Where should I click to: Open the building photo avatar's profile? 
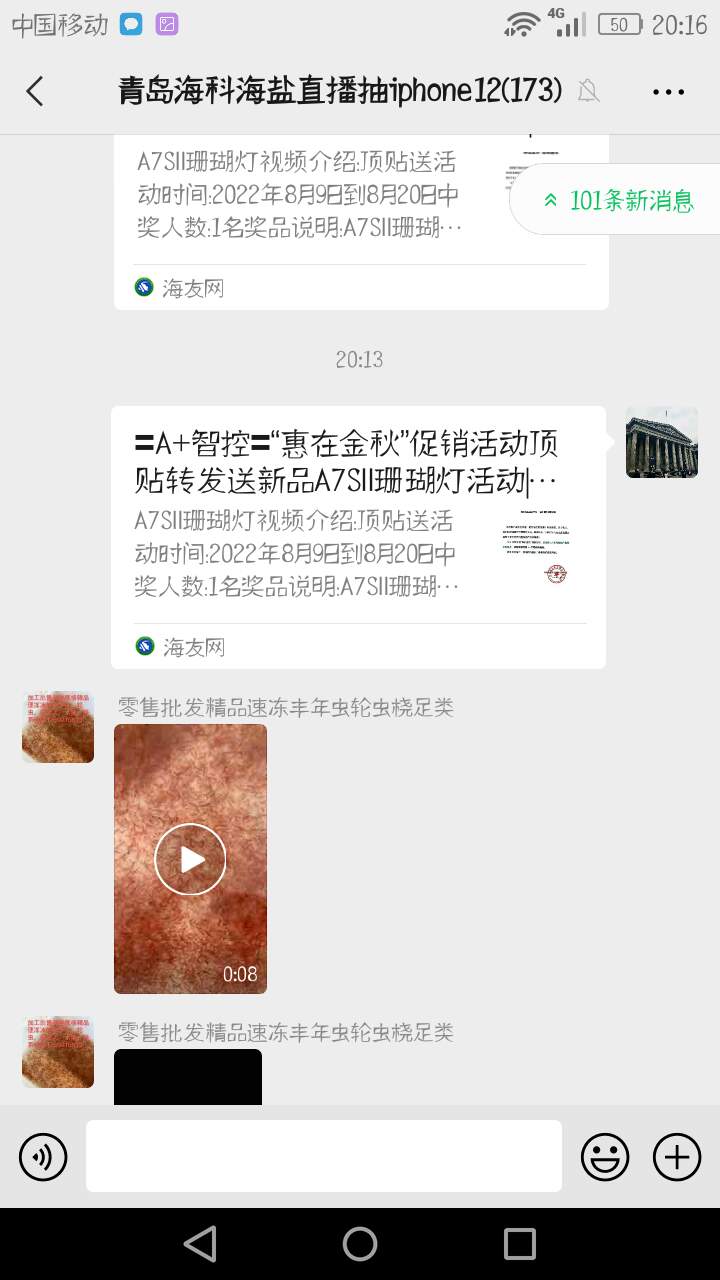[661, 442]
